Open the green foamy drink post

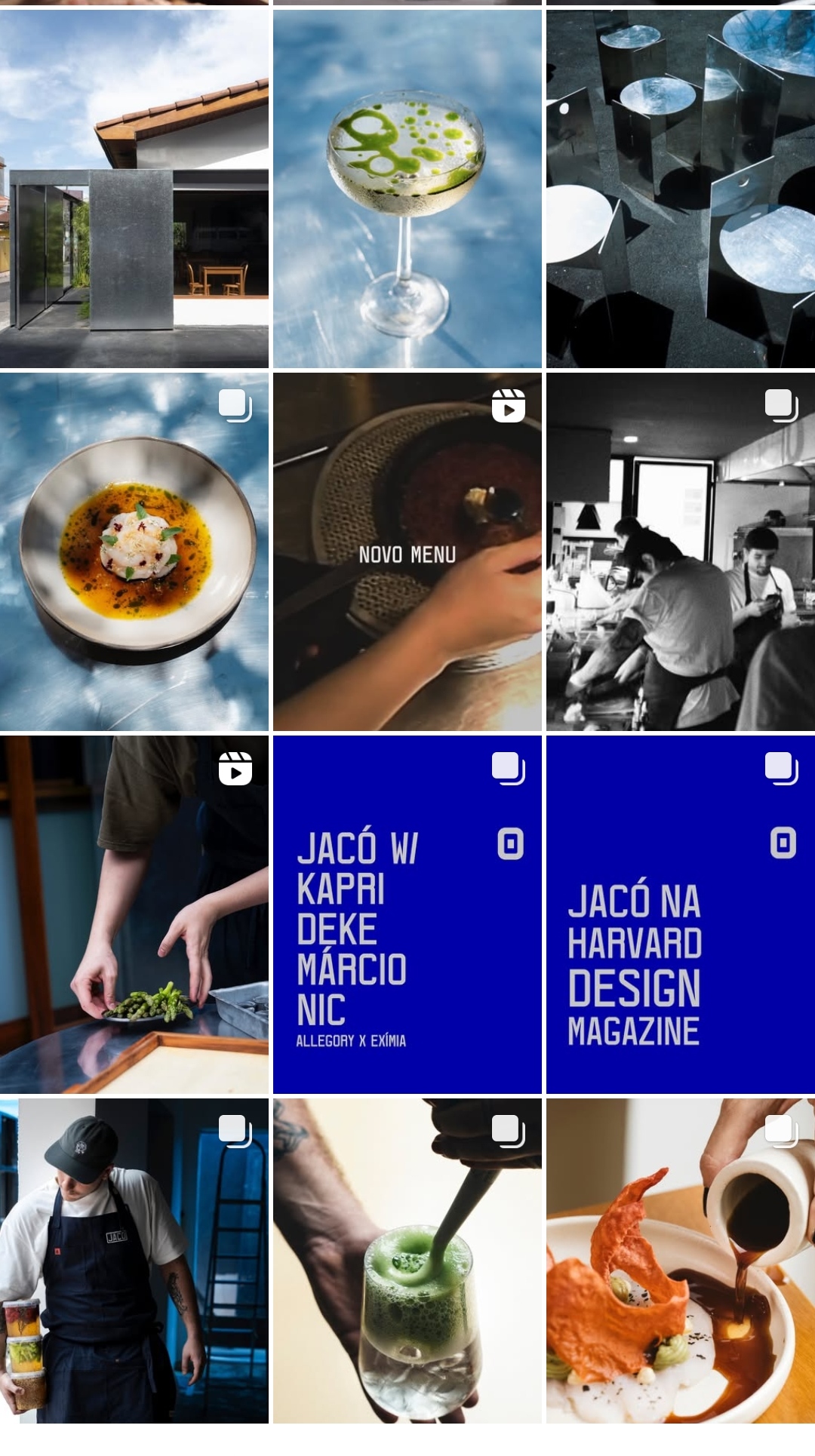tap(407, 1261)
